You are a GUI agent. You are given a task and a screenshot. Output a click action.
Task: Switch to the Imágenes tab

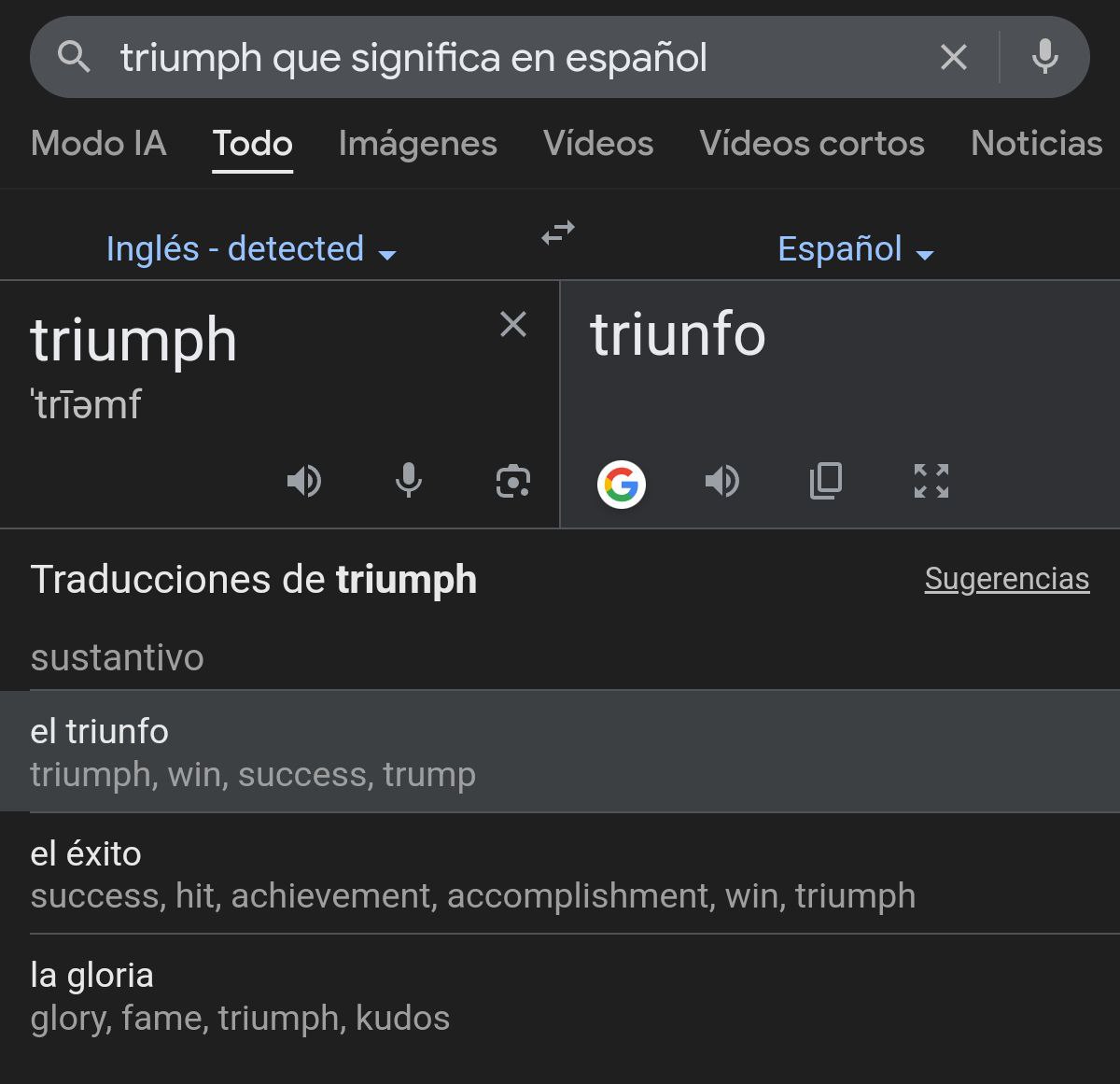pyautogui.click(x=417, y=144)
